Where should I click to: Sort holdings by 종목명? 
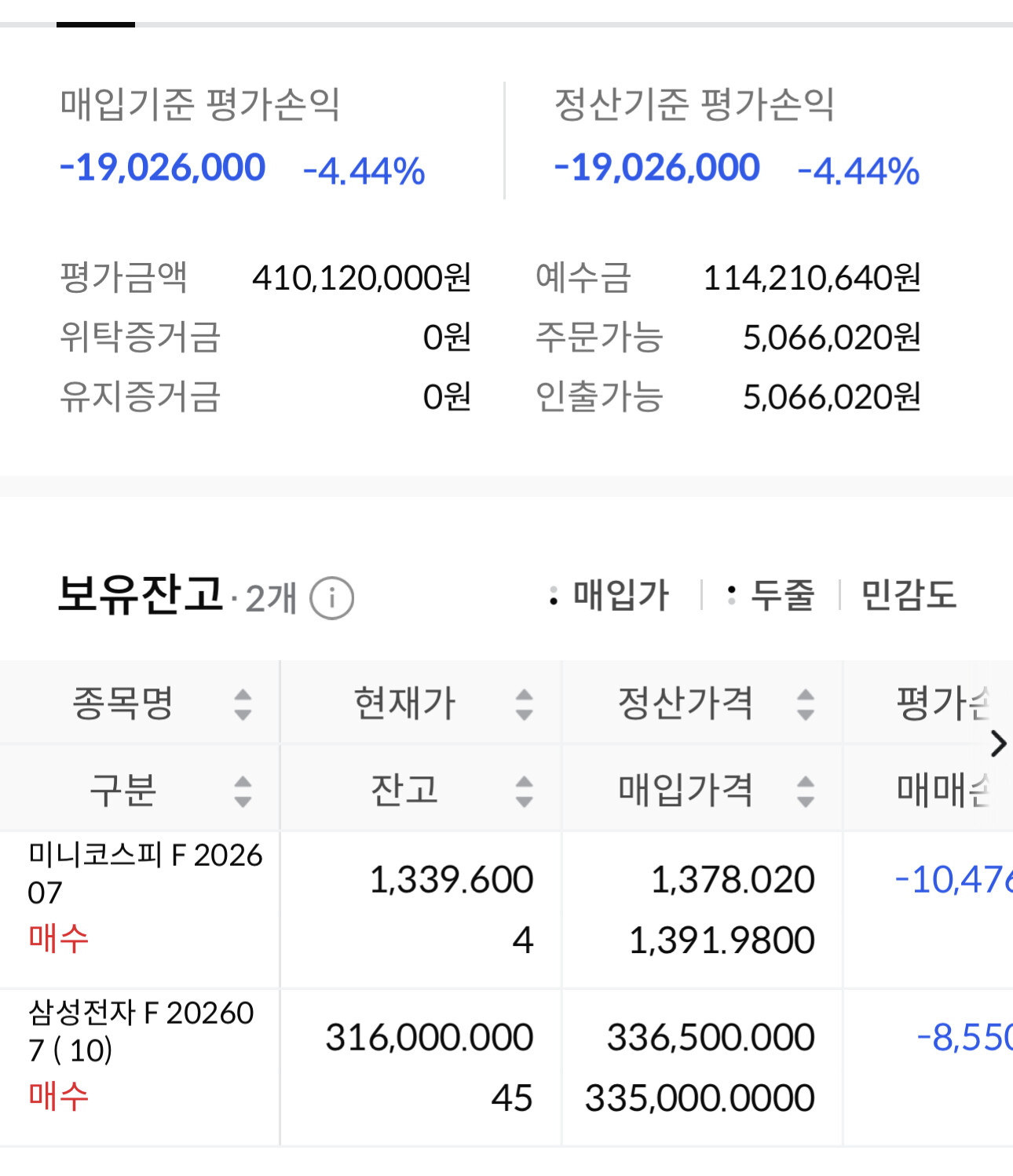tap(140, 703)
